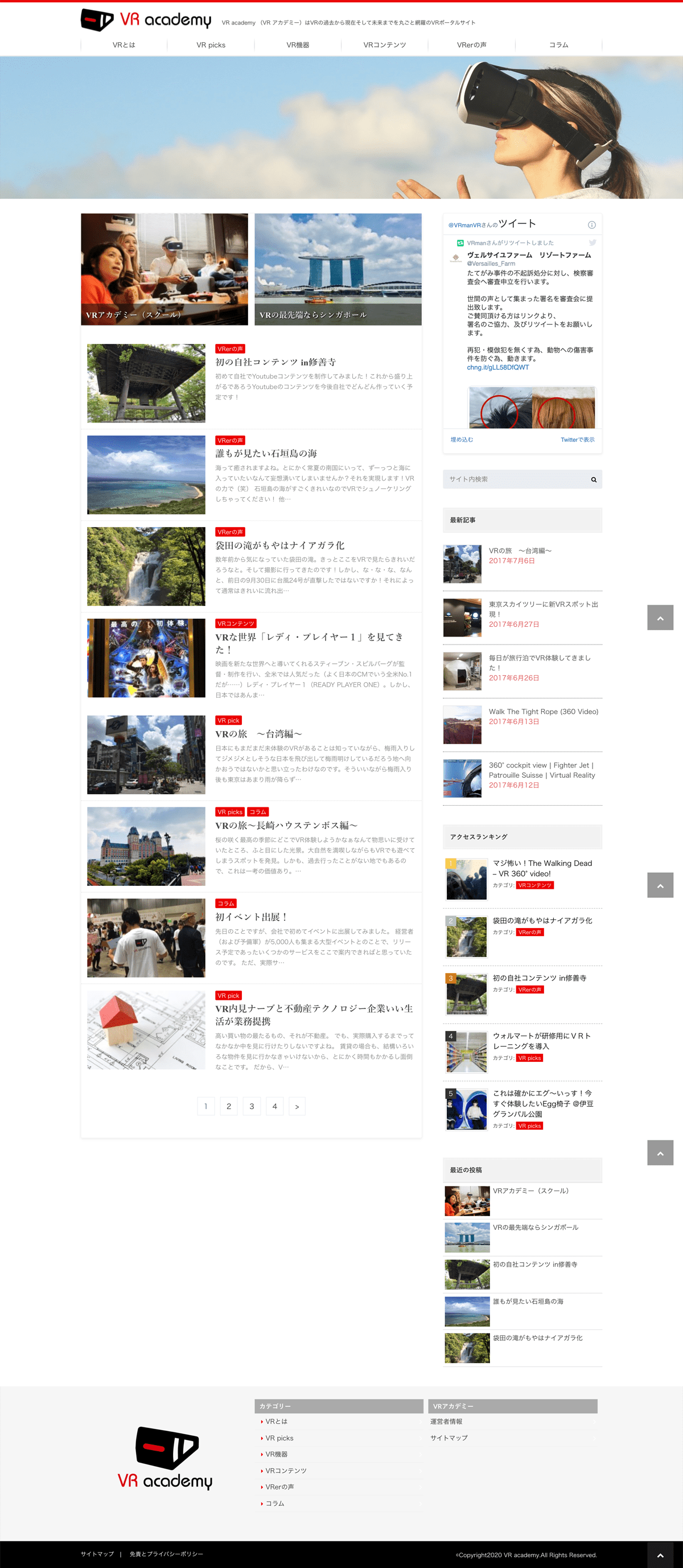This screenshot has height=1568, width=683.
Task: Open 免責とプライバシーポリシー footer link
Action: point(166,1554)
